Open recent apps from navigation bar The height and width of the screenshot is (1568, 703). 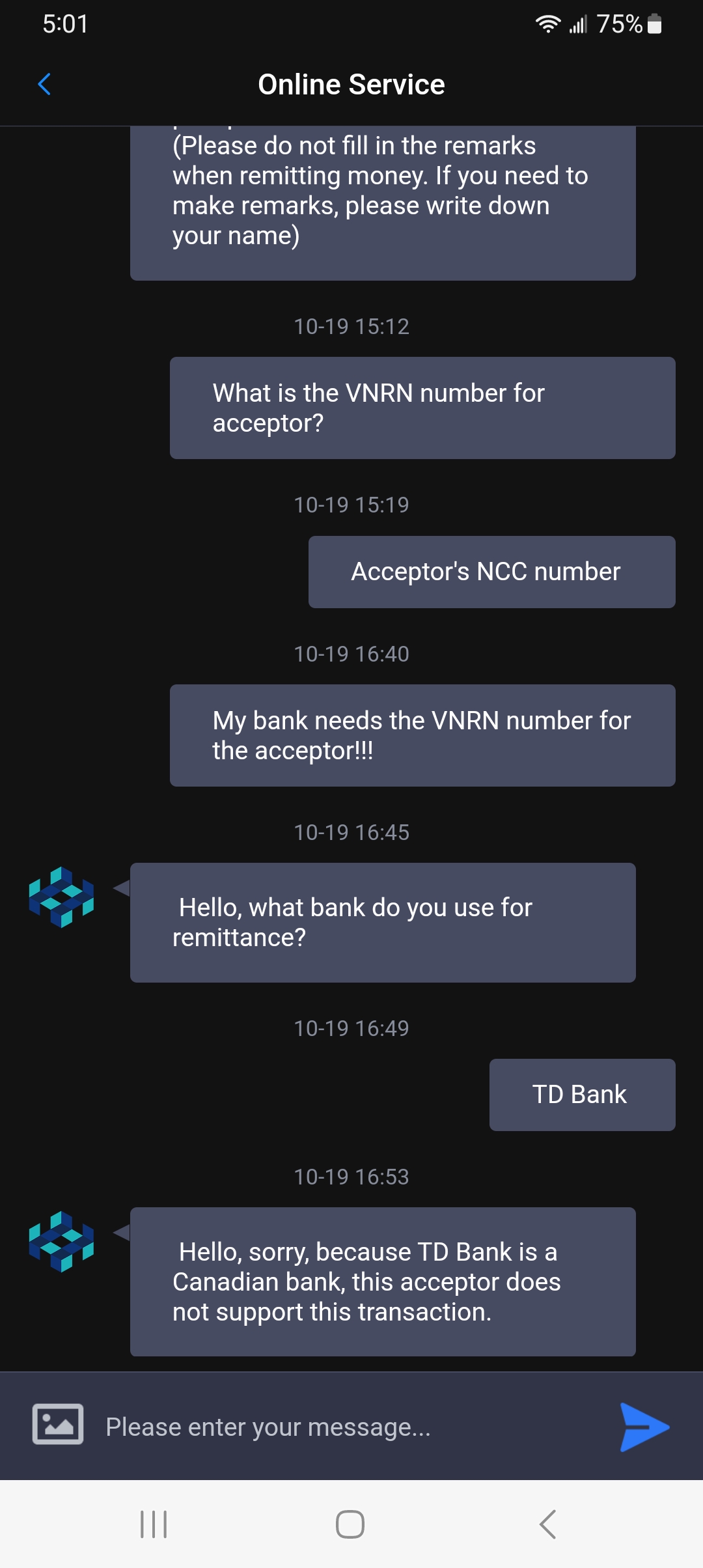pos(154,1524)
